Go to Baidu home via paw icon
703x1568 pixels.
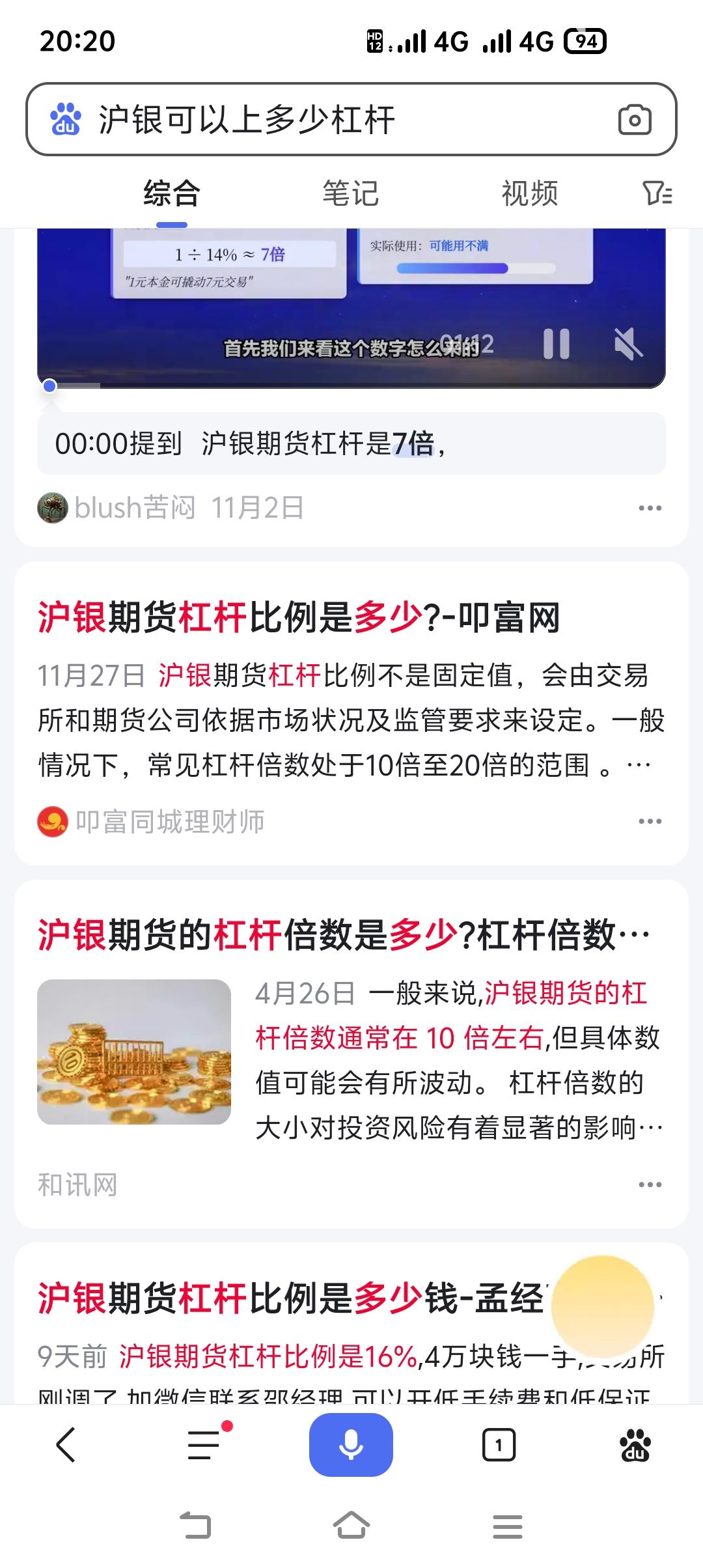[635, 1444]
